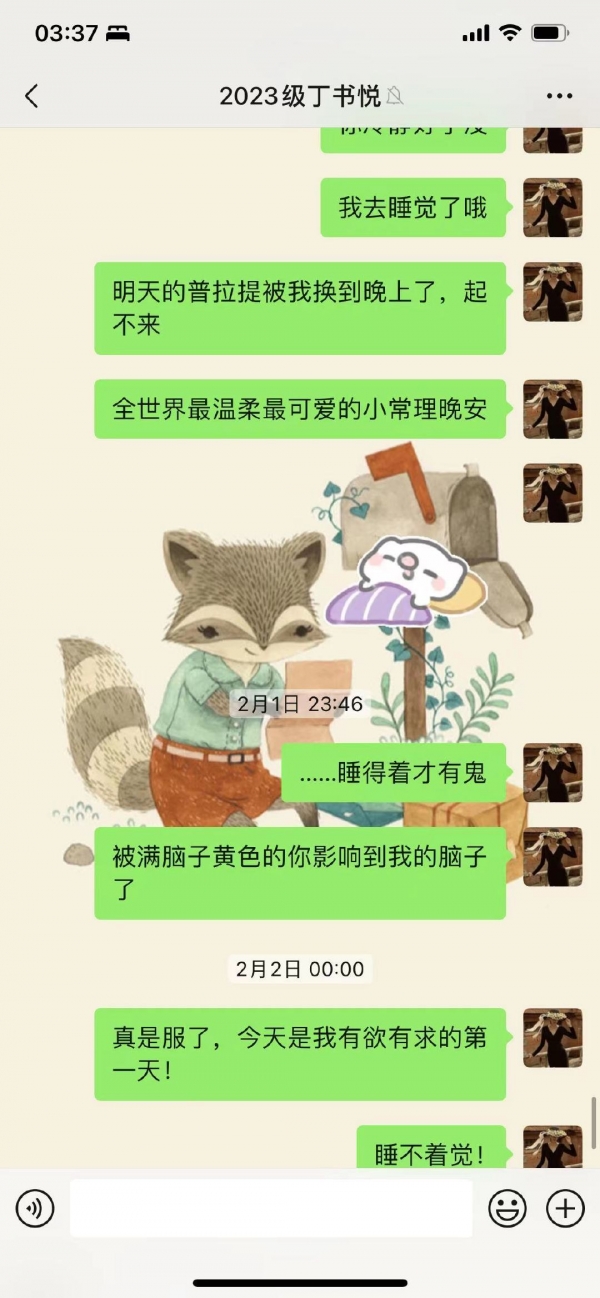Switch to voice message input
The width and height of the screenshot is (600, 1298).
(x=35, y=1209)
